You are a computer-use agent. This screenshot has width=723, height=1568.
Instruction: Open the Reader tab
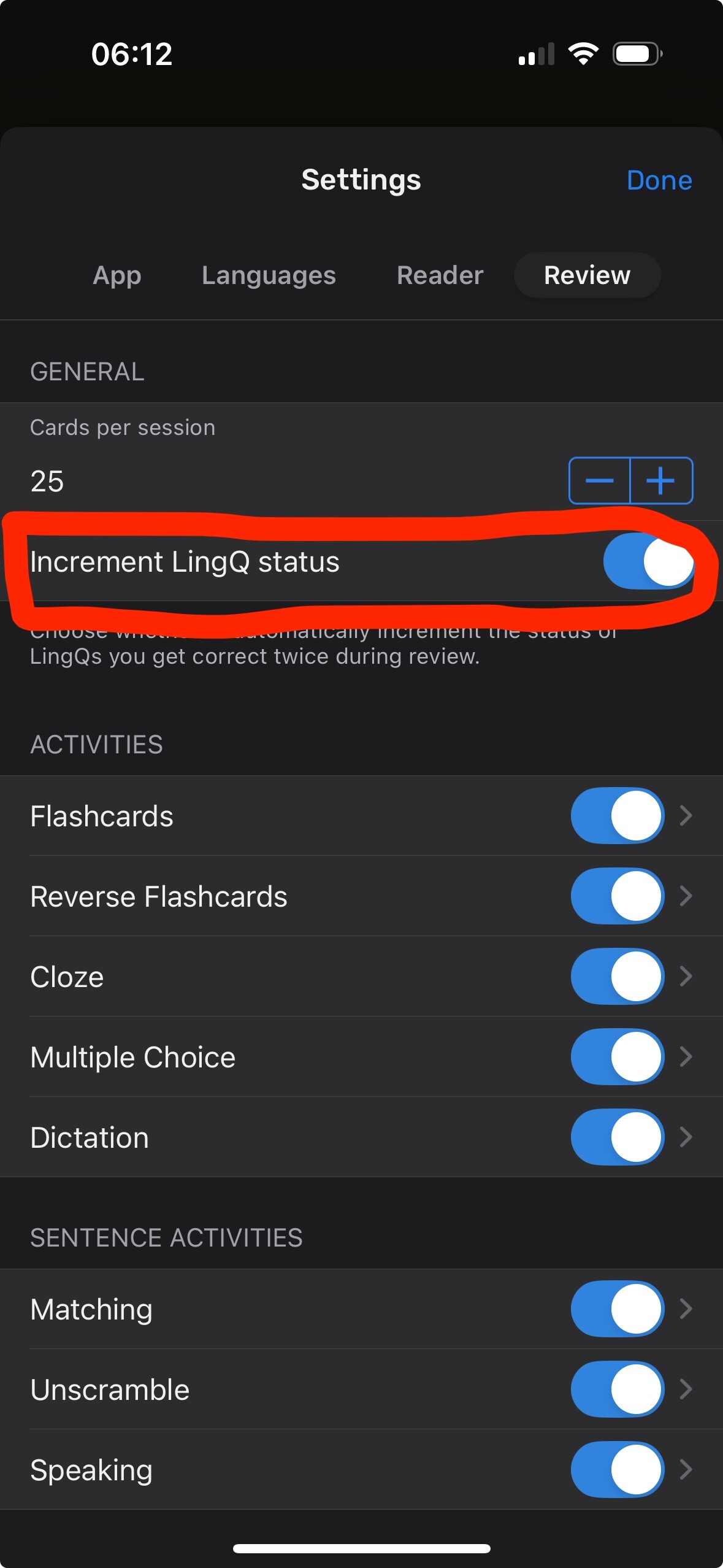pos(440,275)
